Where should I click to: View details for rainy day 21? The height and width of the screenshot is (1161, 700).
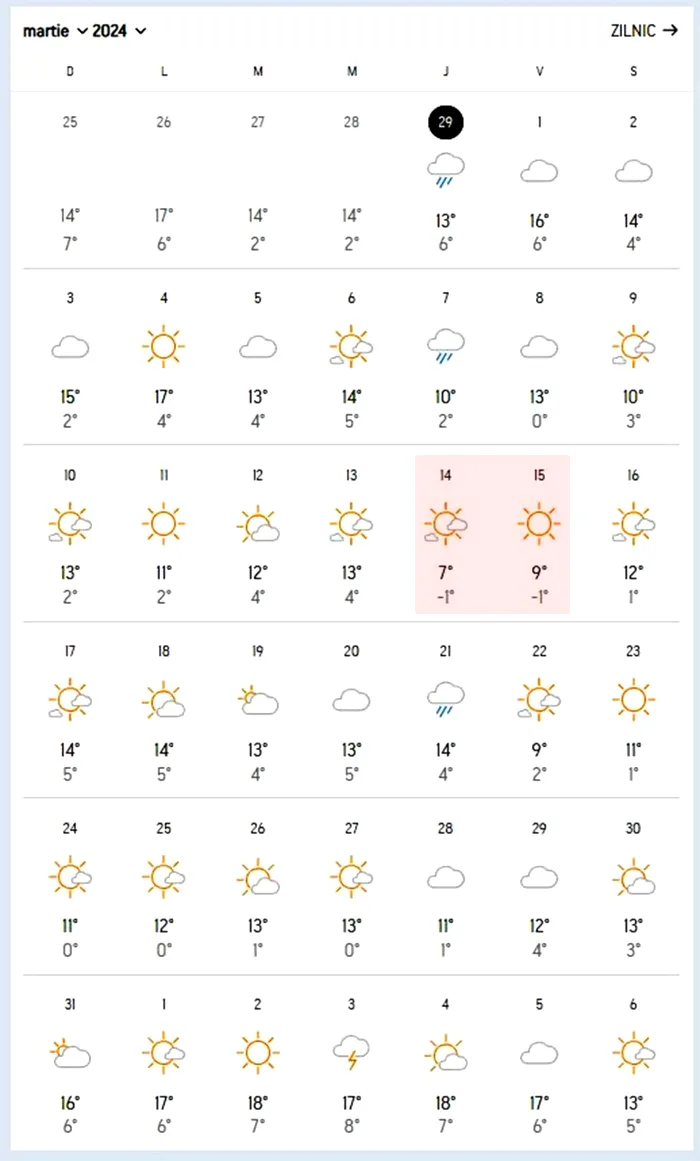point(445,711)
